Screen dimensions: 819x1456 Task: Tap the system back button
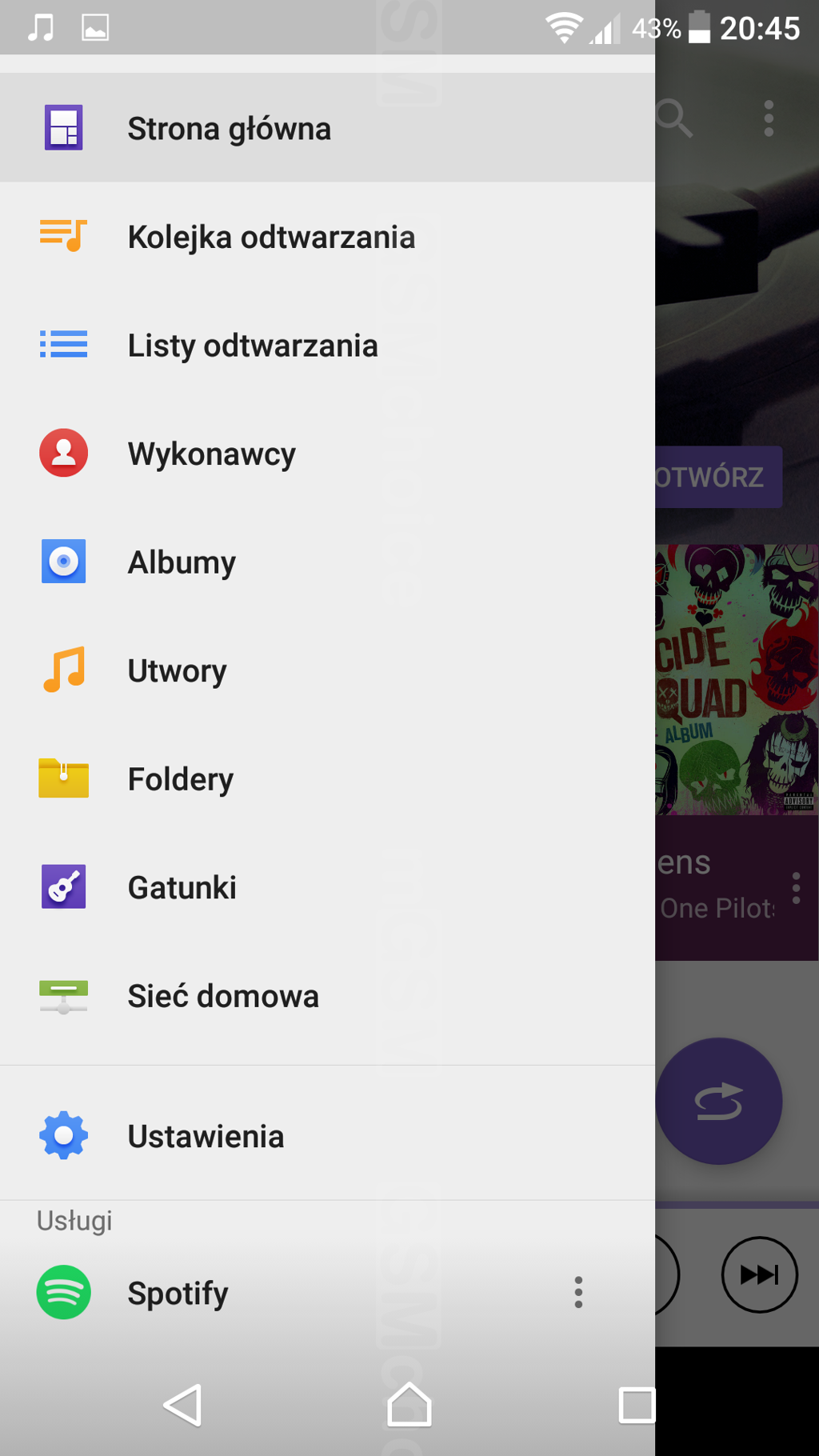coord(183,1405)
